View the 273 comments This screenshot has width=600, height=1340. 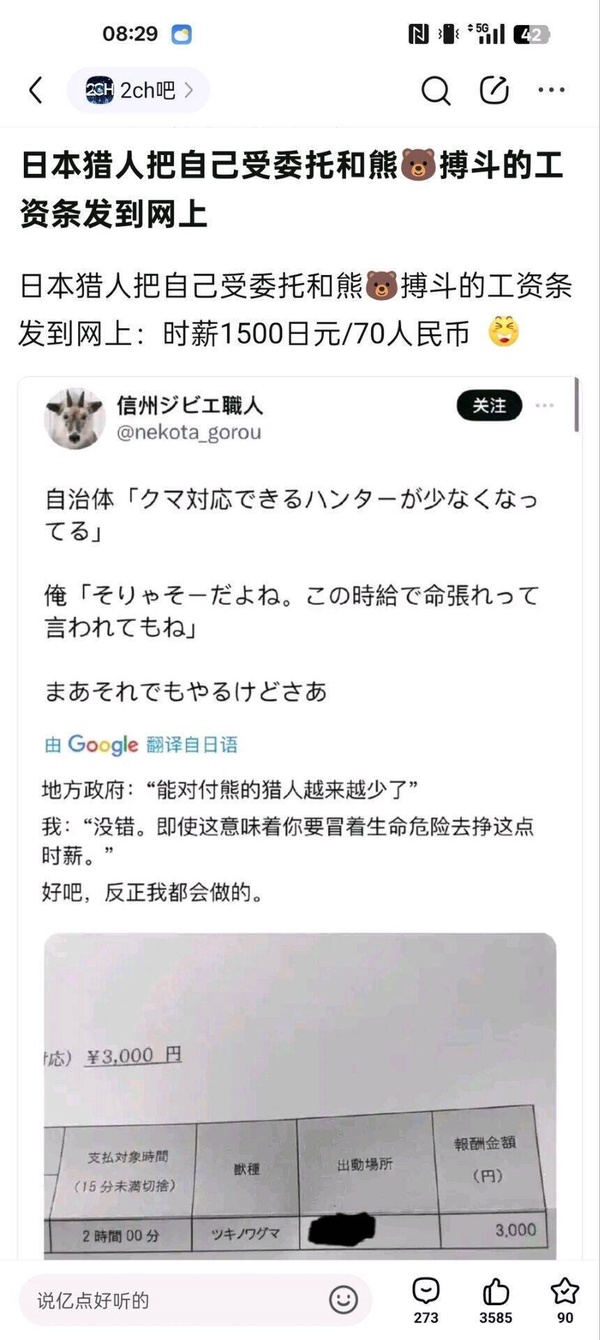(426, 1297)
